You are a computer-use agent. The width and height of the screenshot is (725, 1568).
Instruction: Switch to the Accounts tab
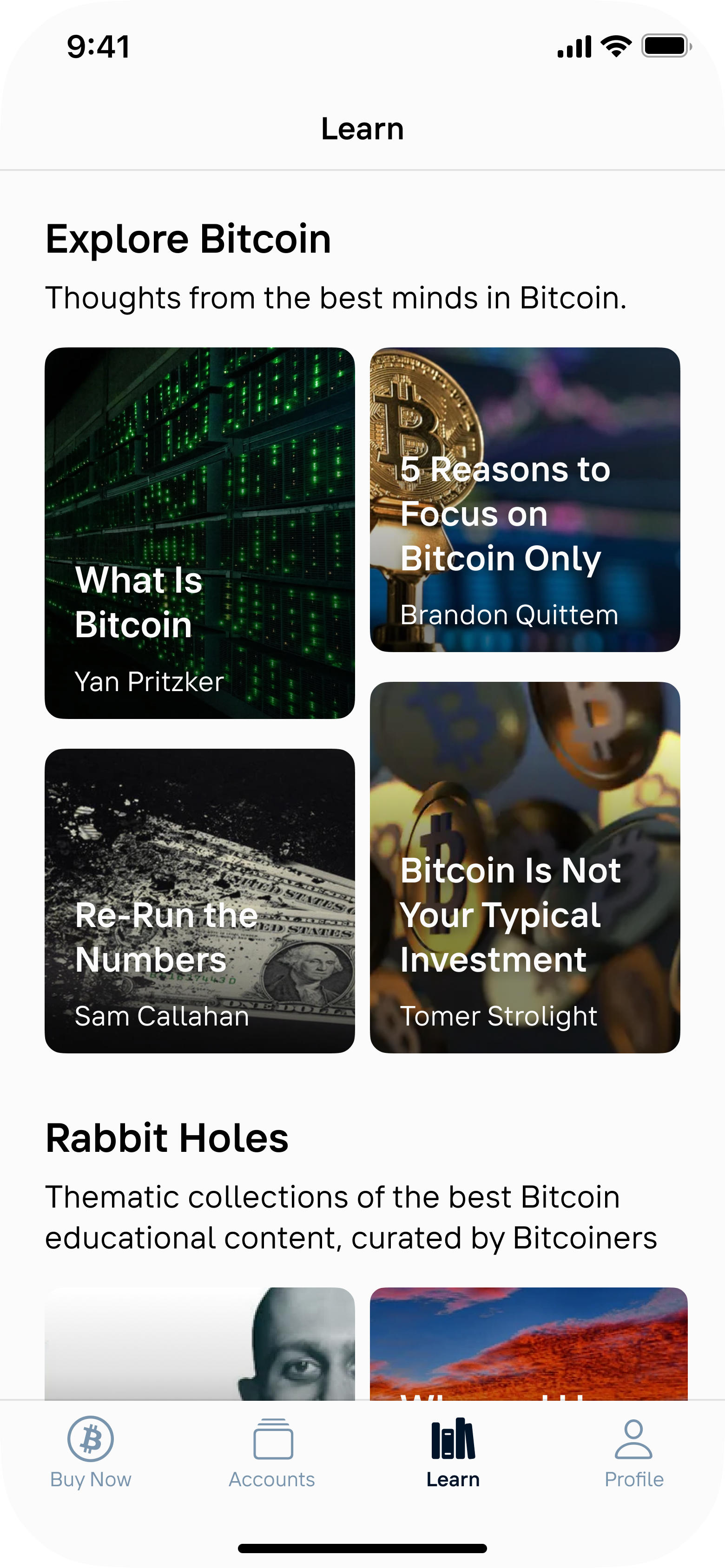coord(272,1461)
